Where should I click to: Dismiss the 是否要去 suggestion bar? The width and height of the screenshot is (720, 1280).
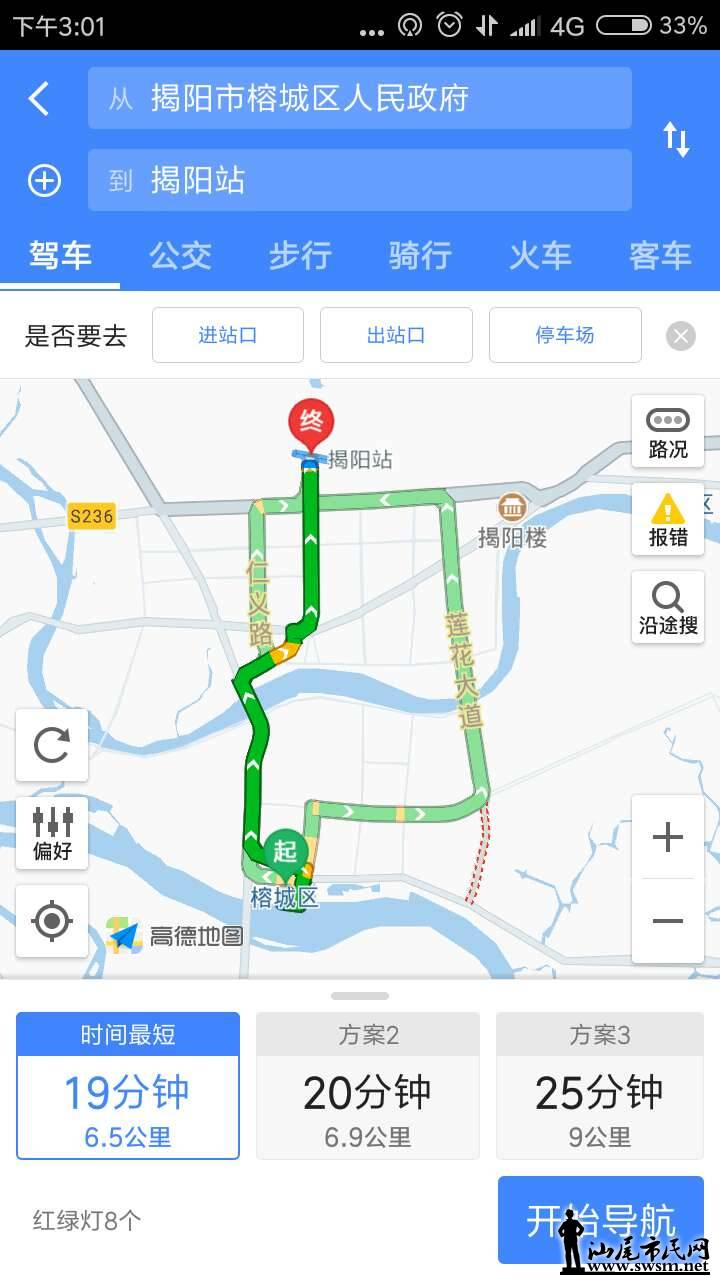pos(681,336)
